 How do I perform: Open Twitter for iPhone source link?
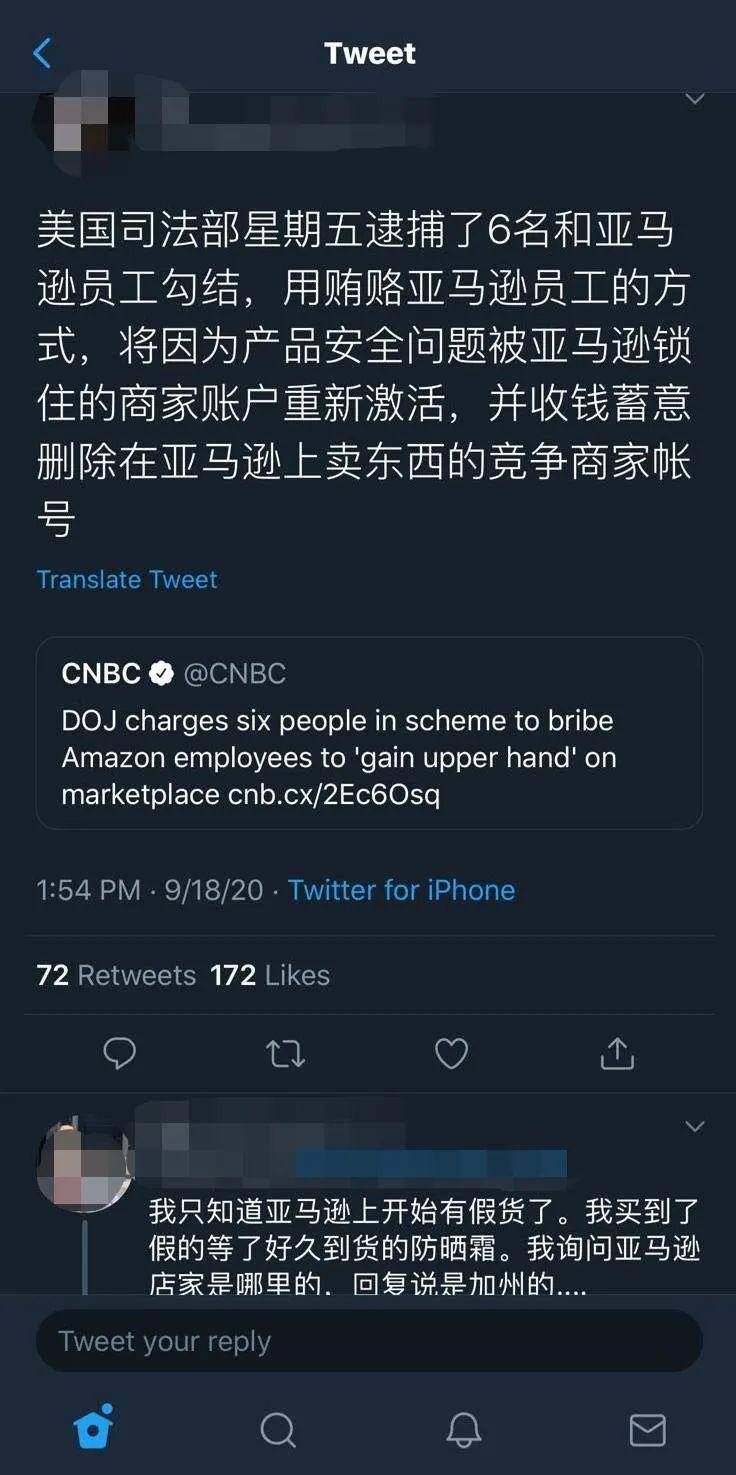pos(401,890)
